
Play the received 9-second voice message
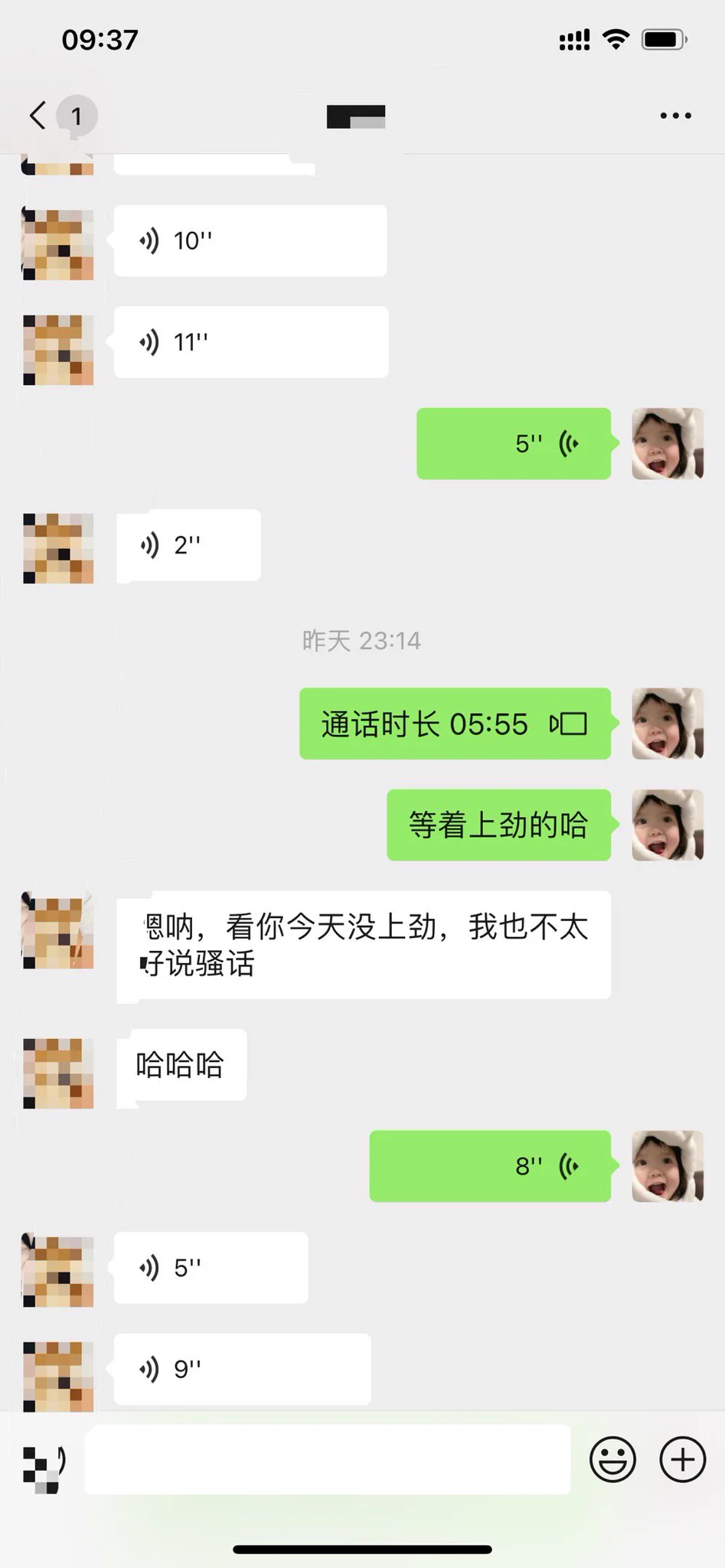242,1368
